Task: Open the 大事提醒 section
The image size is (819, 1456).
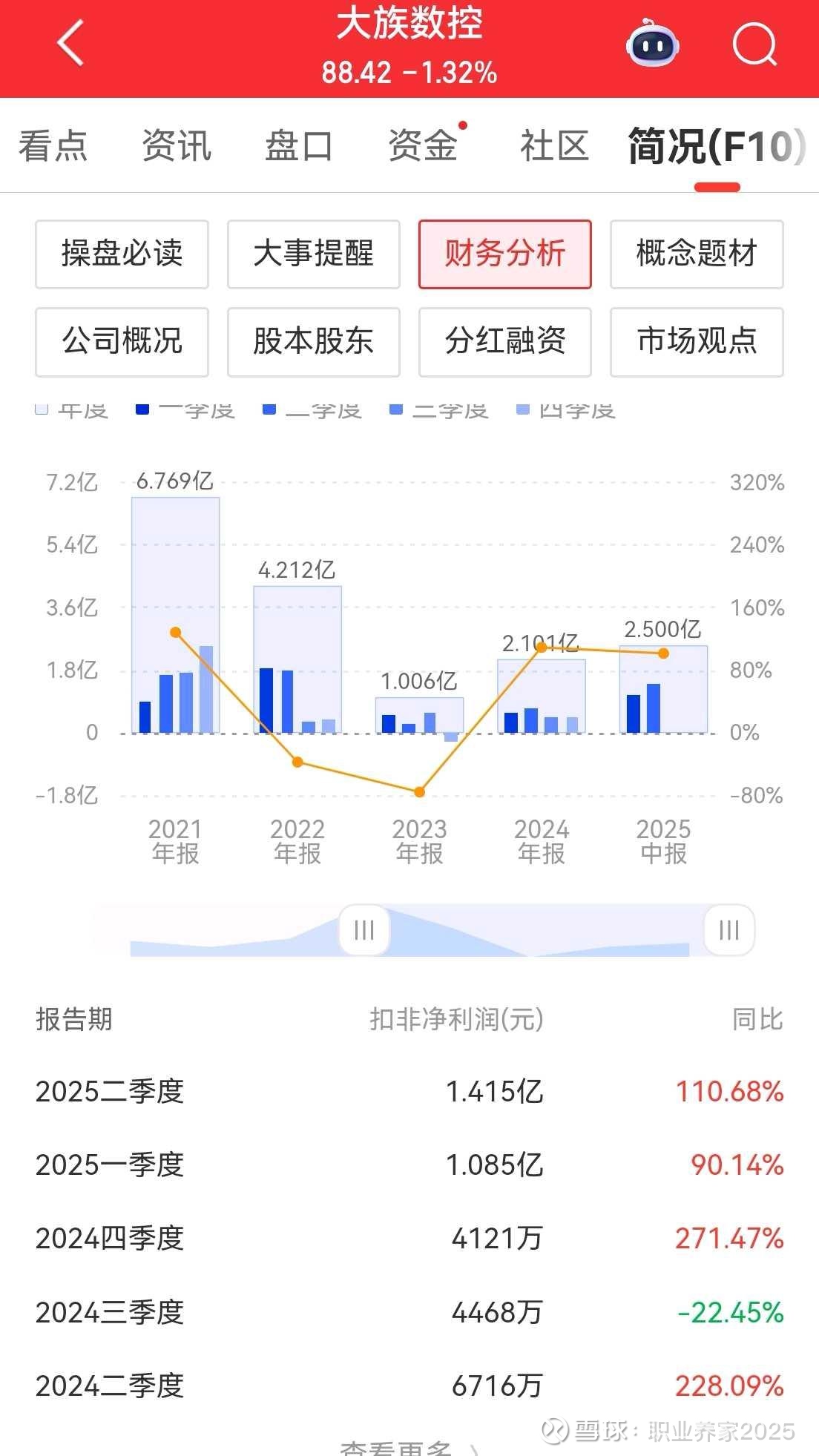Action: pyautogui.click(x=313, y=254)
